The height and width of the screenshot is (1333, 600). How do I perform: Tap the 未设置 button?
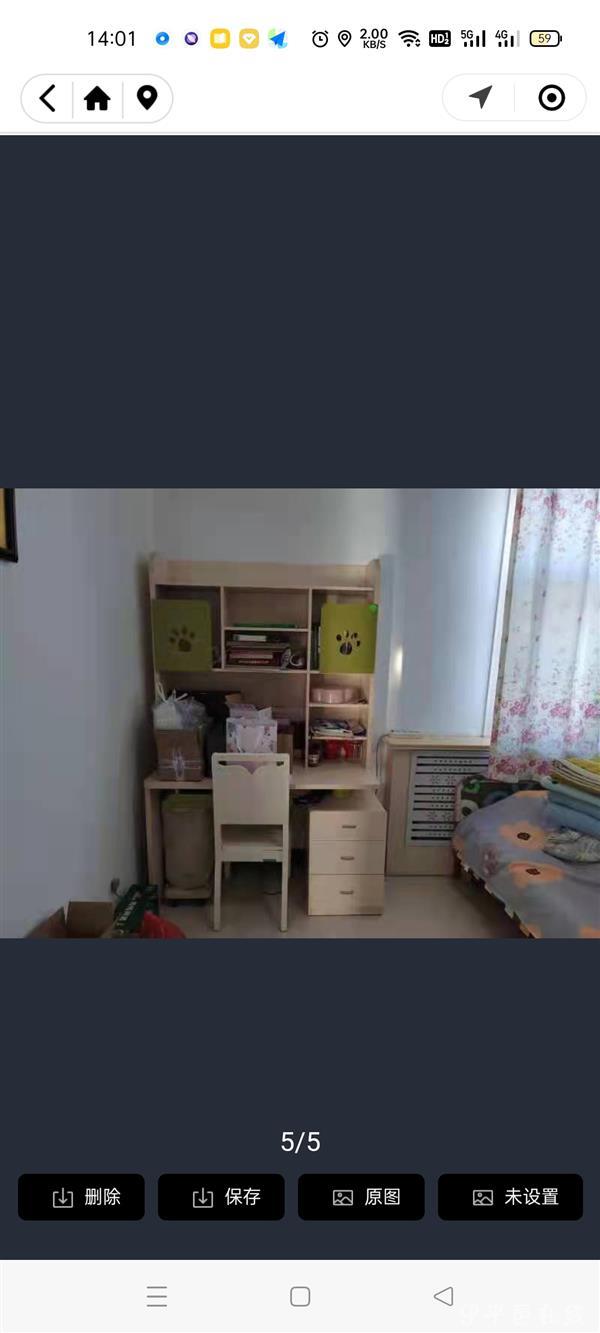[510, 1197]
